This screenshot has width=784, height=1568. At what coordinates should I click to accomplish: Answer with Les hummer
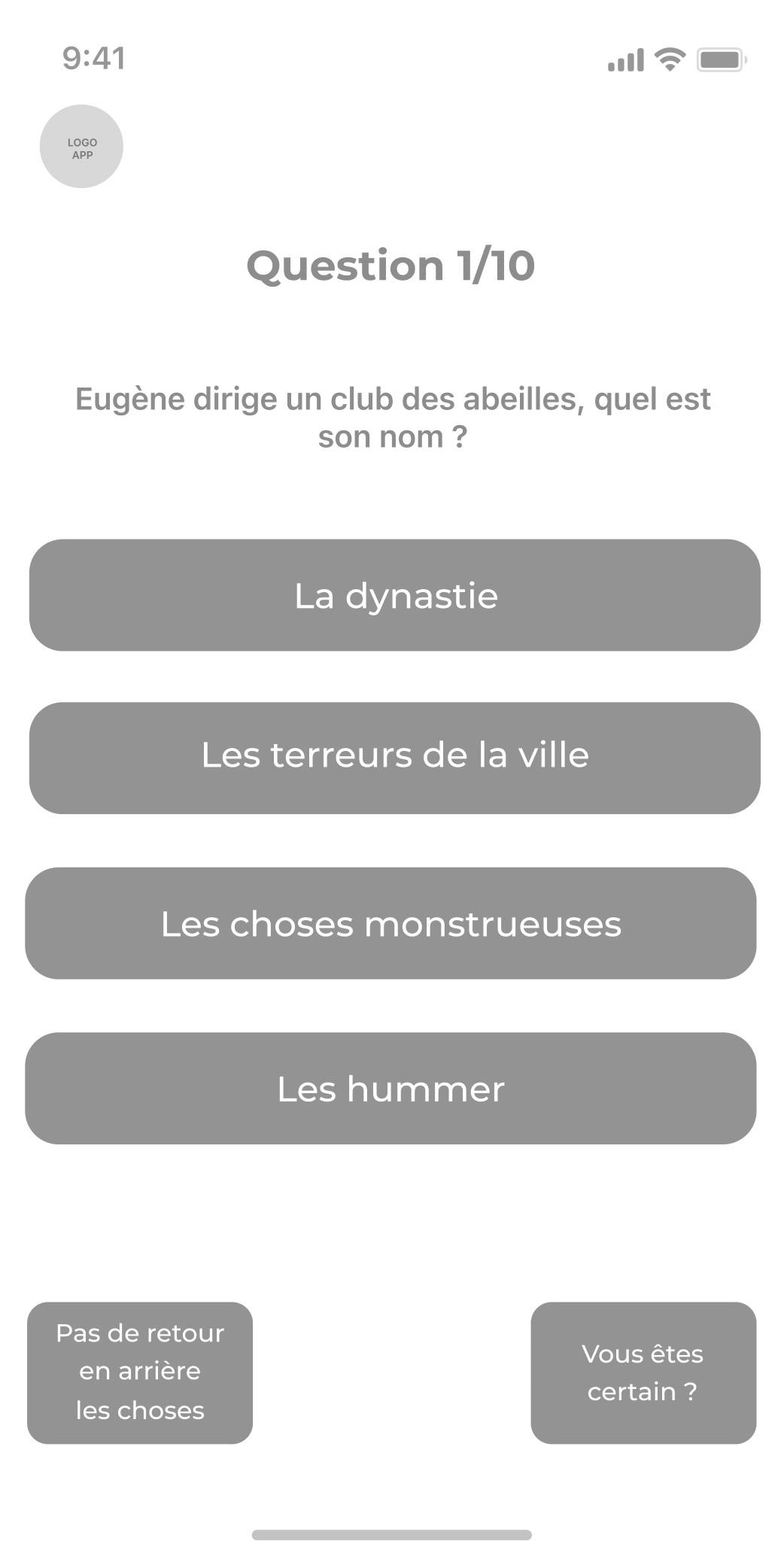(x=390, y=1088)
